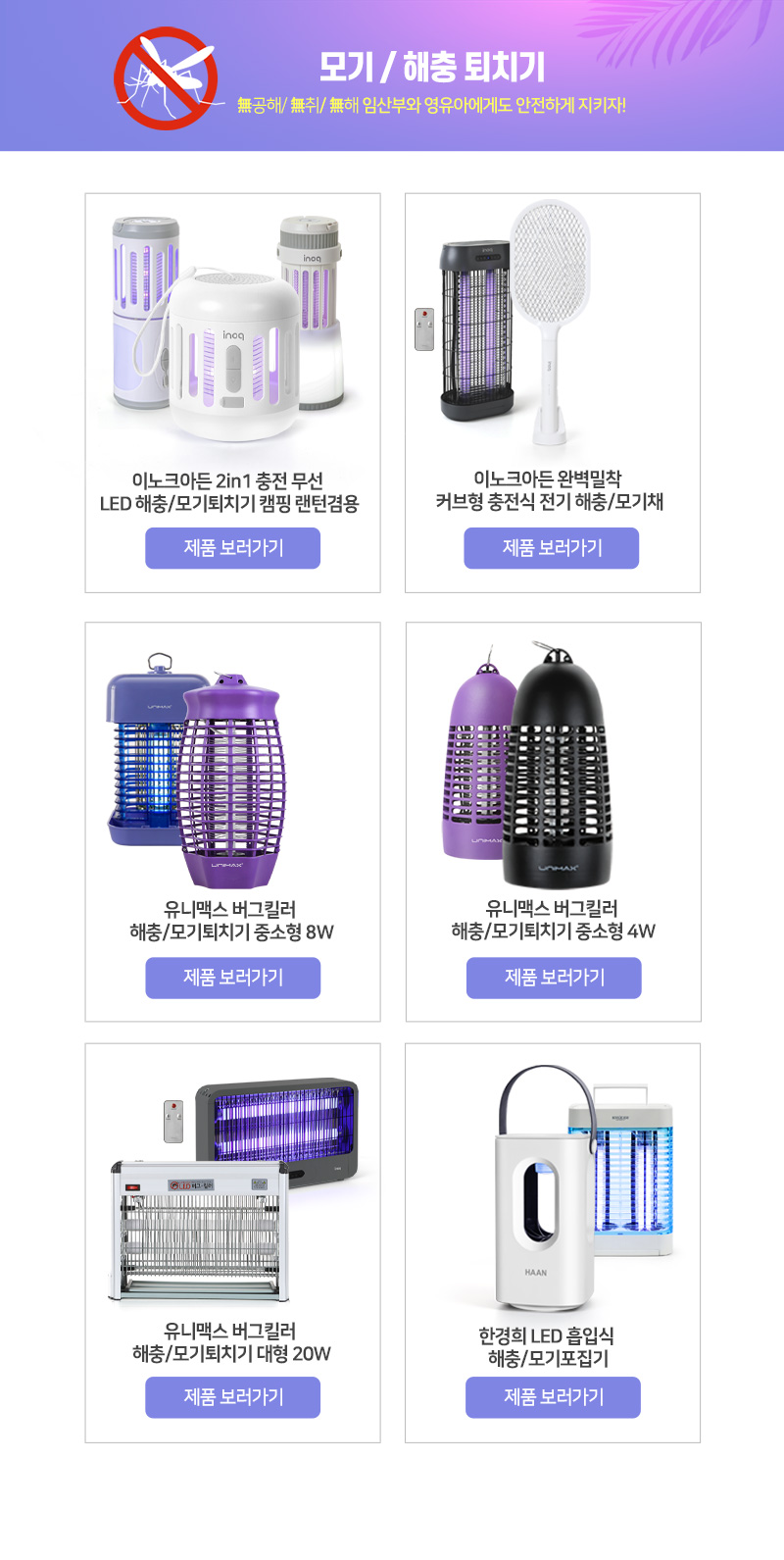This screenshot has height=1560, width=784.
Task: Go to 유니맥스 버그킬러 중소형 4W product
Action: [553, 978]
